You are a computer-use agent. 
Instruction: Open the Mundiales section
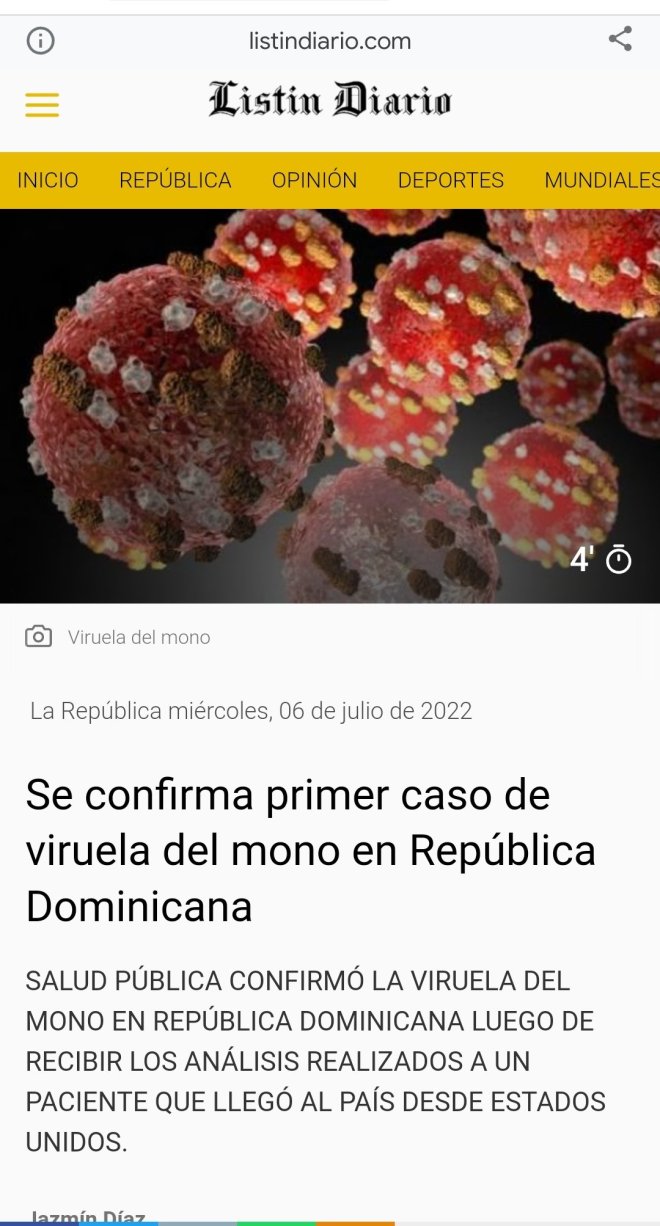click(x=600, y=180)
